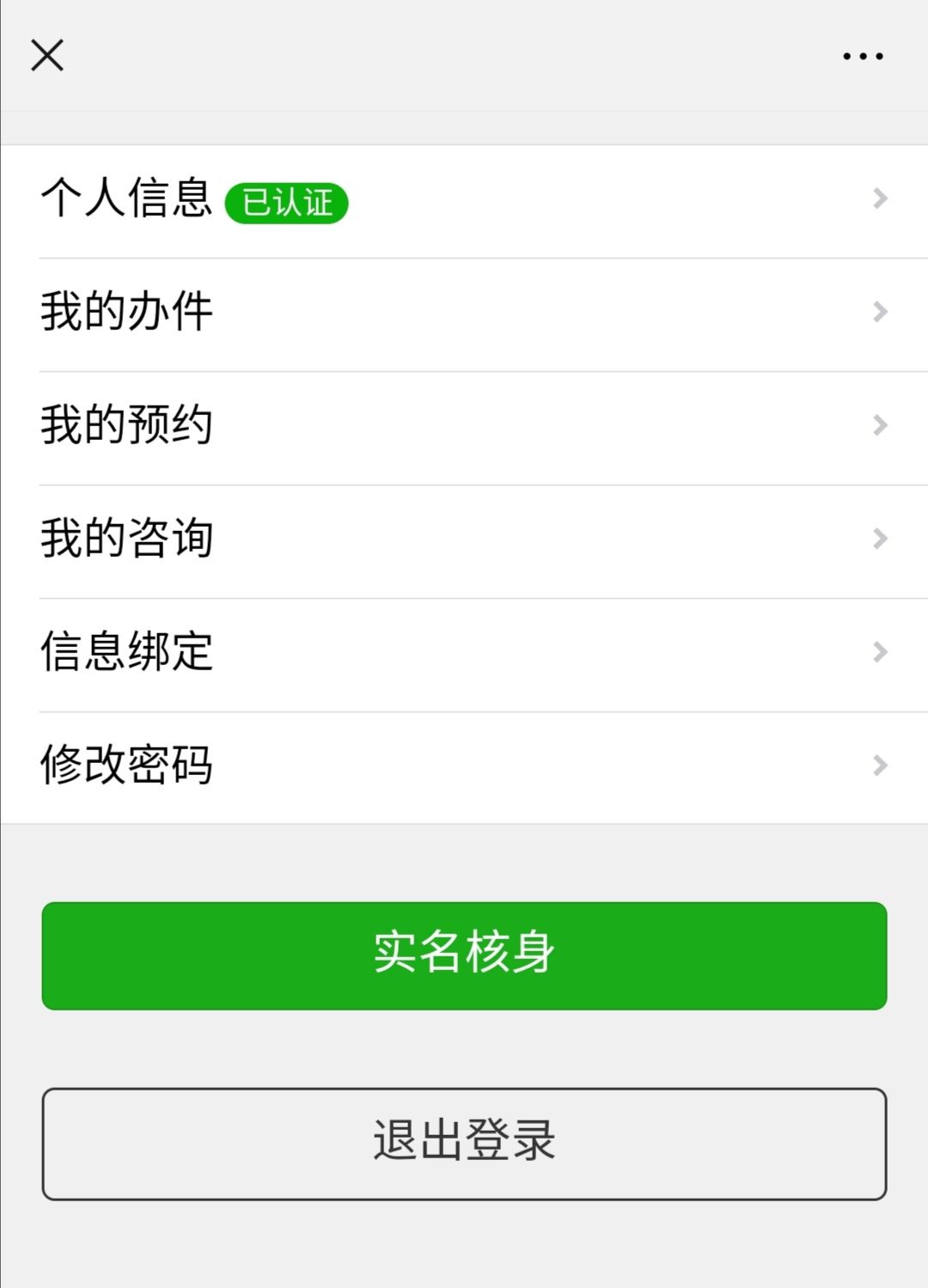This screenshot has width=928, height=1288.
Task: Expand the 个人信息 row chevron
Action: pyautogui.click(x=878, y=199)
